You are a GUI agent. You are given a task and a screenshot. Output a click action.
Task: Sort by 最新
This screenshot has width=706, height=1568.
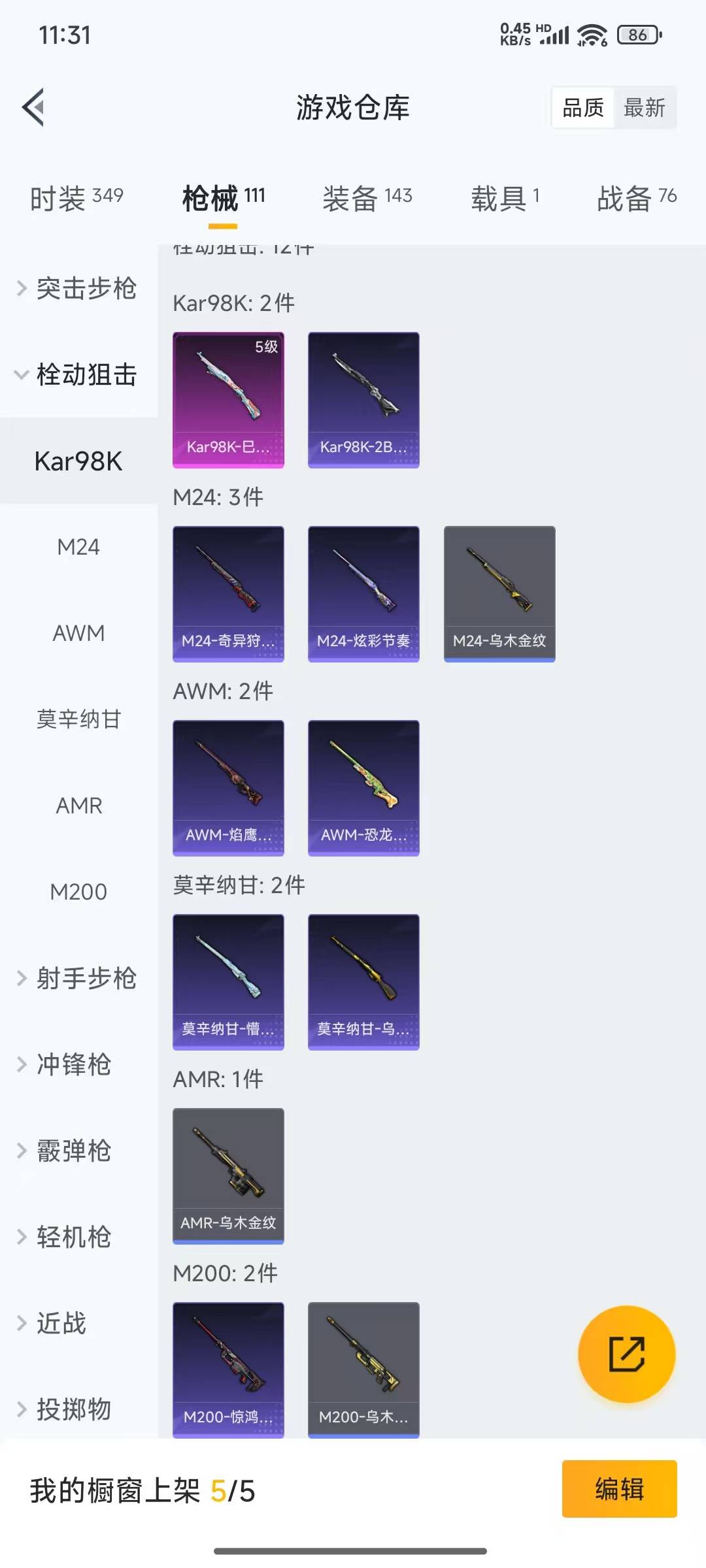(644, 108)
